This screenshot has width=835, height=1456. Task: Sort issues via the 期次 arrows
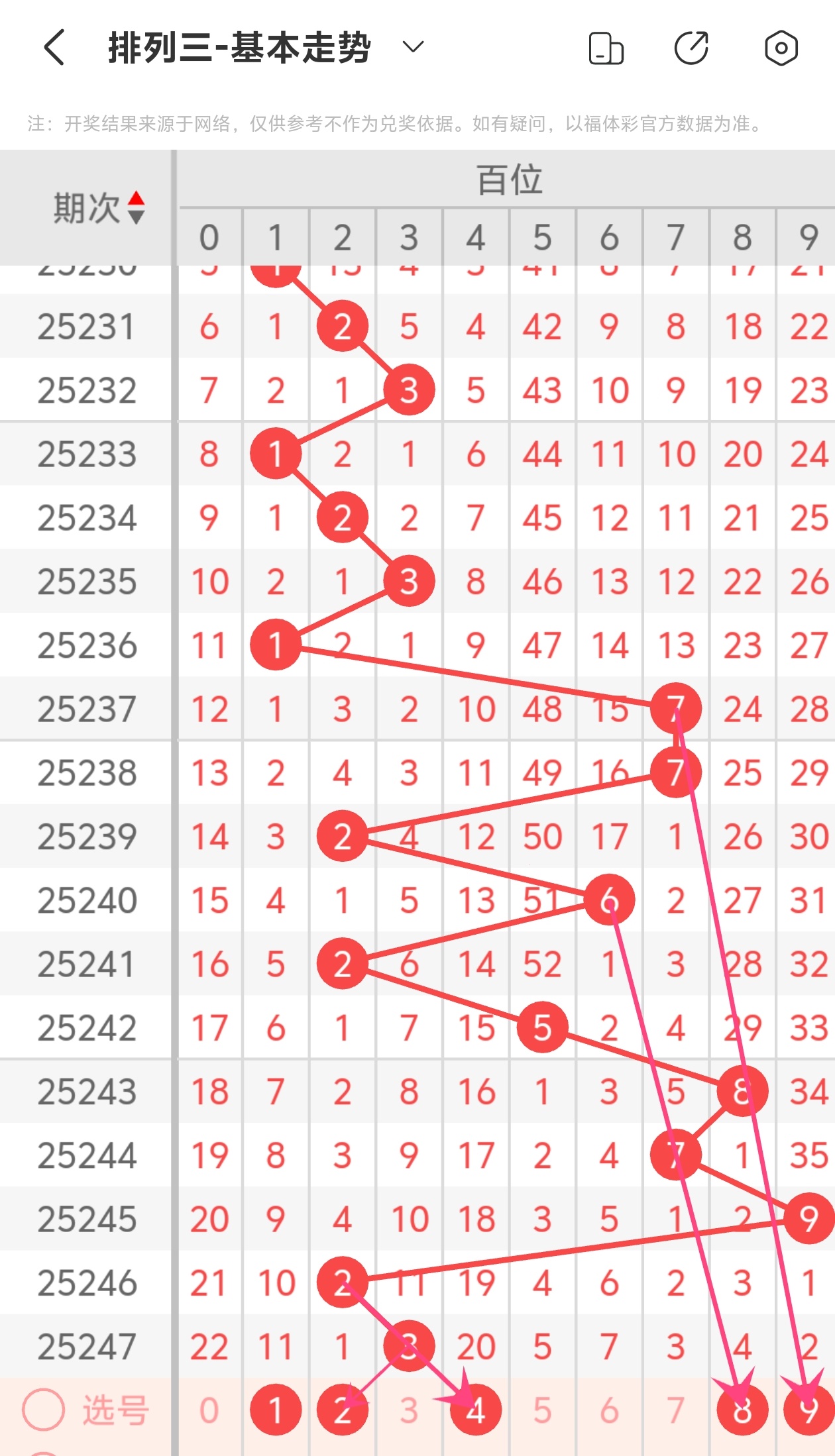coord(136,207)
